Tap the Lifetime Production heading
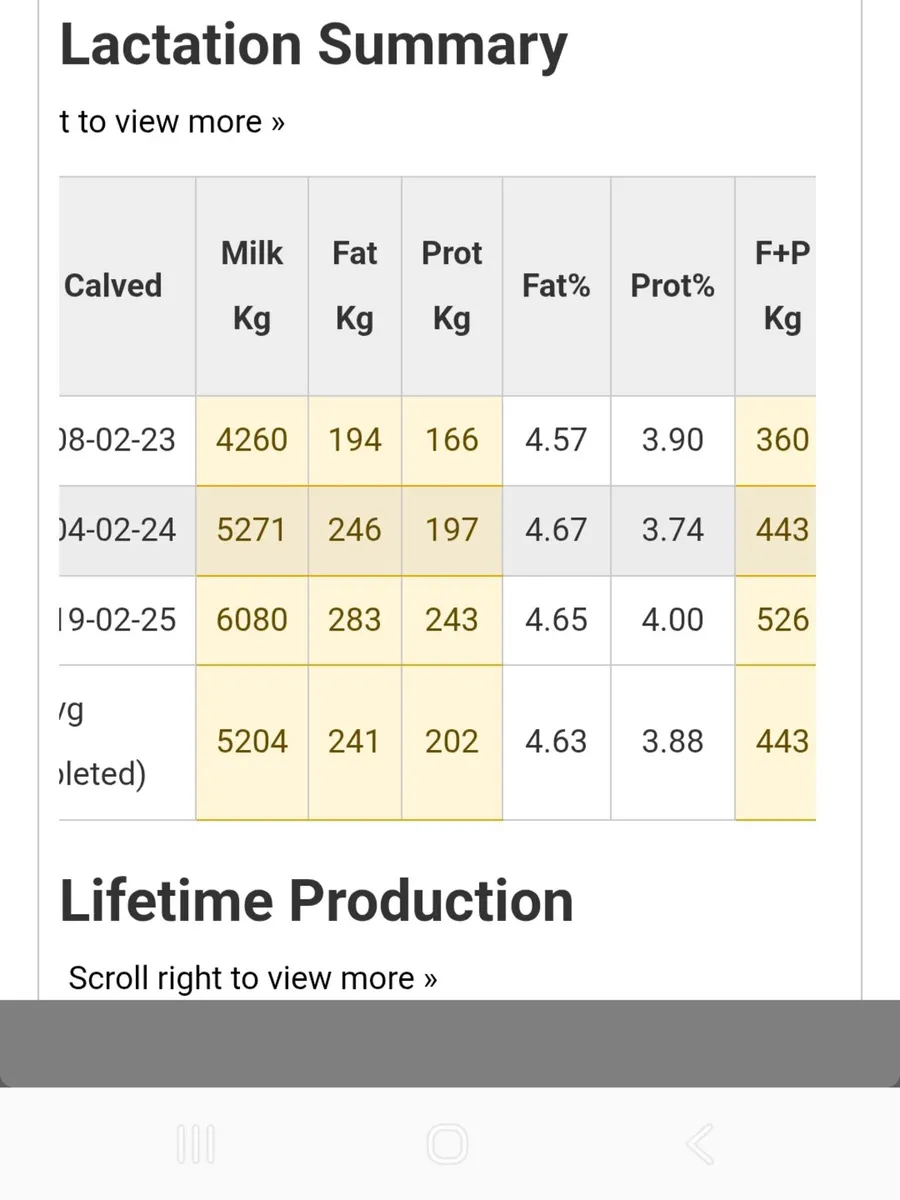This screenshot has width=900, height=1200. pos(317,900)
